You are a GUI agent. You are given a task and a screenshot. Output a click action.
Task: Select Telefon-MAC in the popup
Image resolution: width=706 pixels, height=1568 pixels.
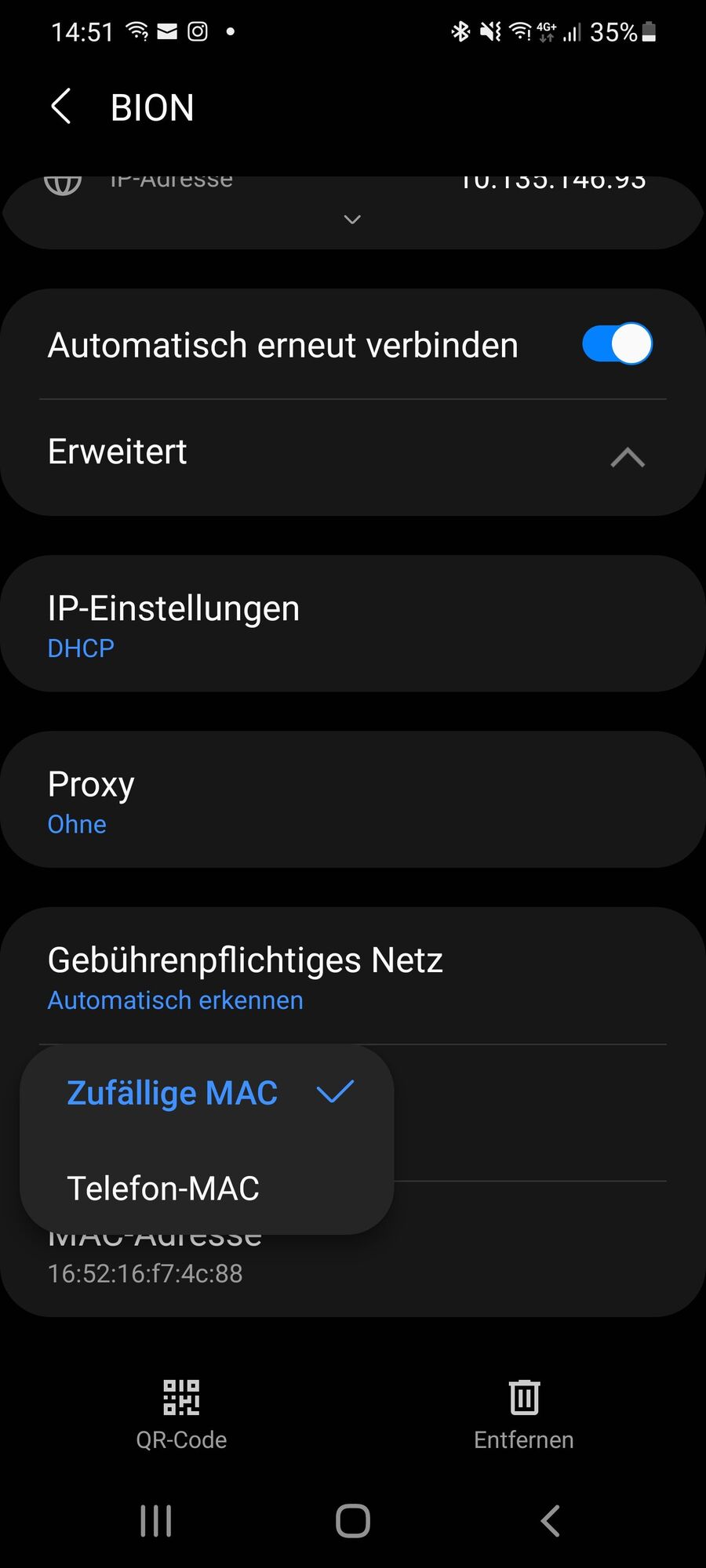(163, 1187)
